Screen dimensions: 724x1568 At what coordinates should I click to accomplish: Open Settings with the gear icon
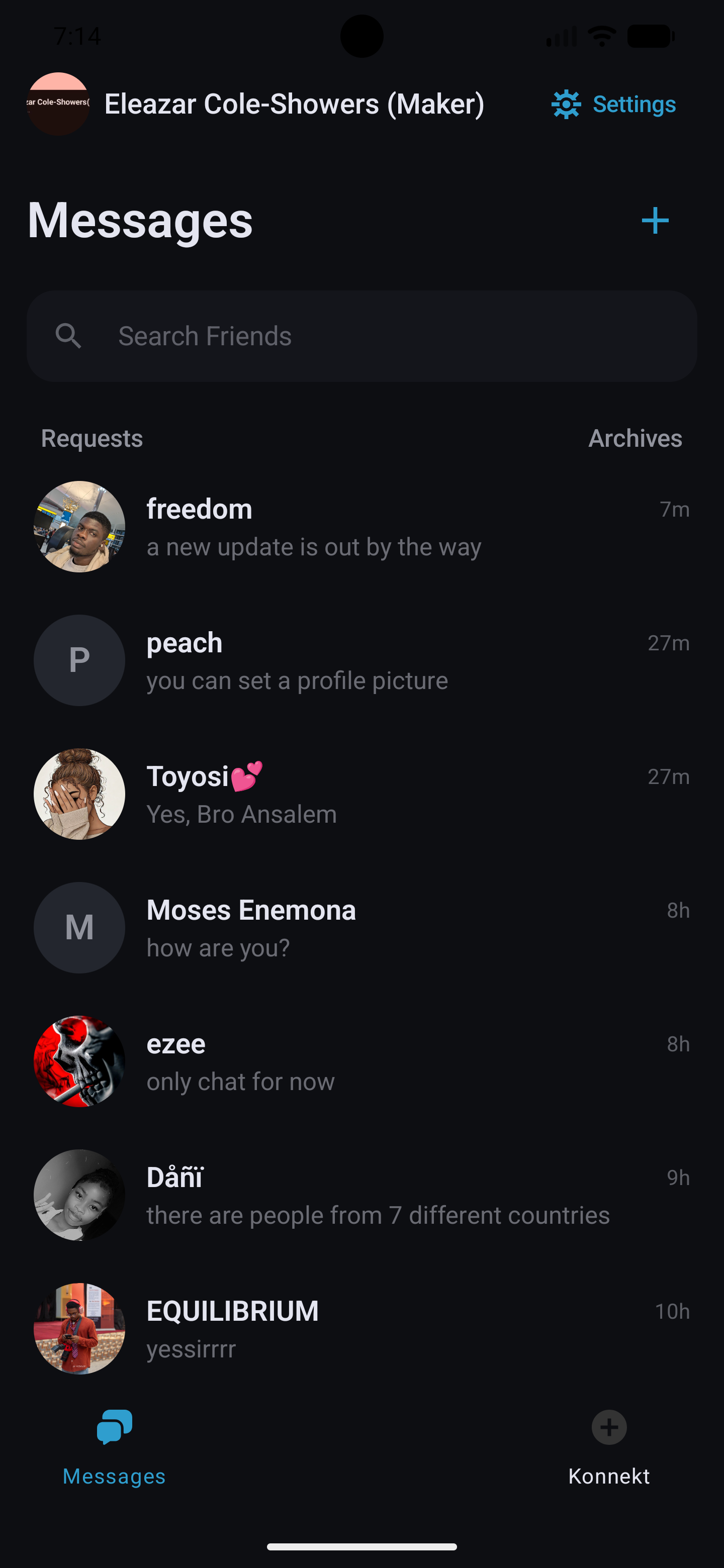tap(613, 104)
